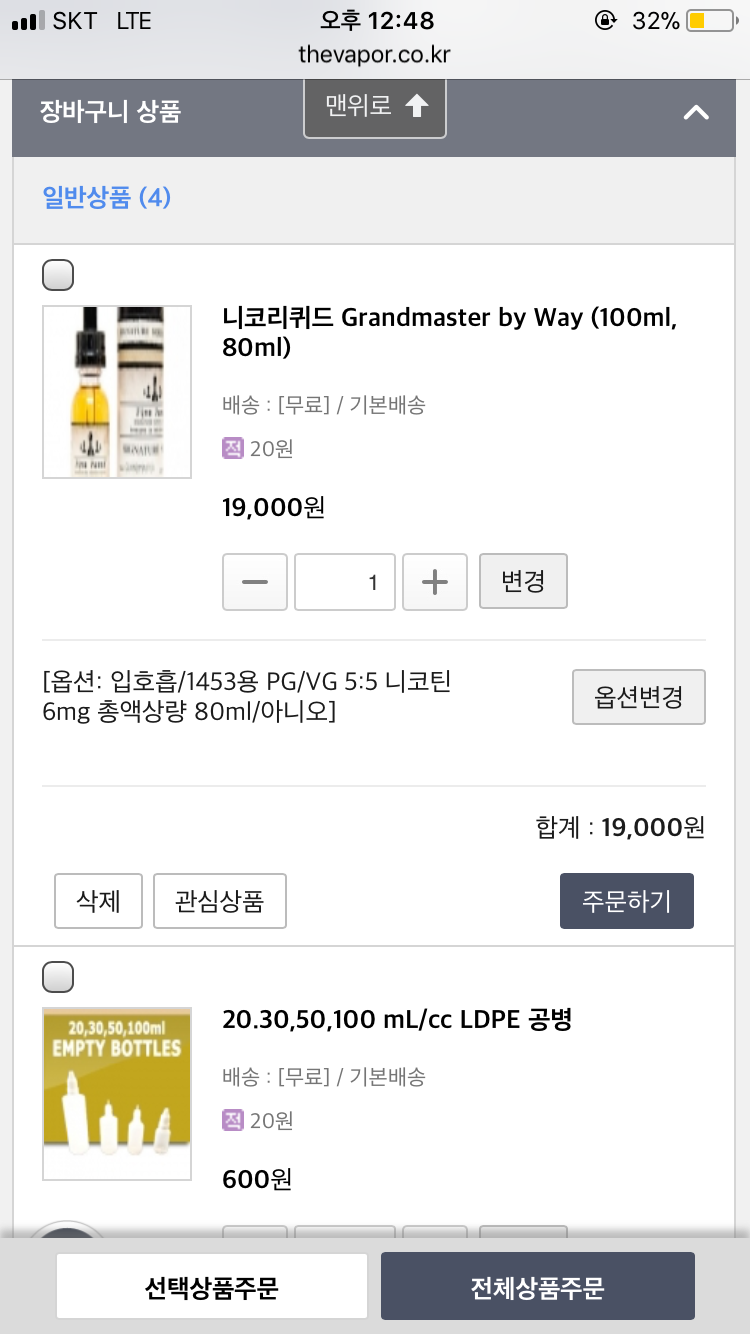Order selected items via 선택상품주문
750x1334 pixels.
point(212,1286)
